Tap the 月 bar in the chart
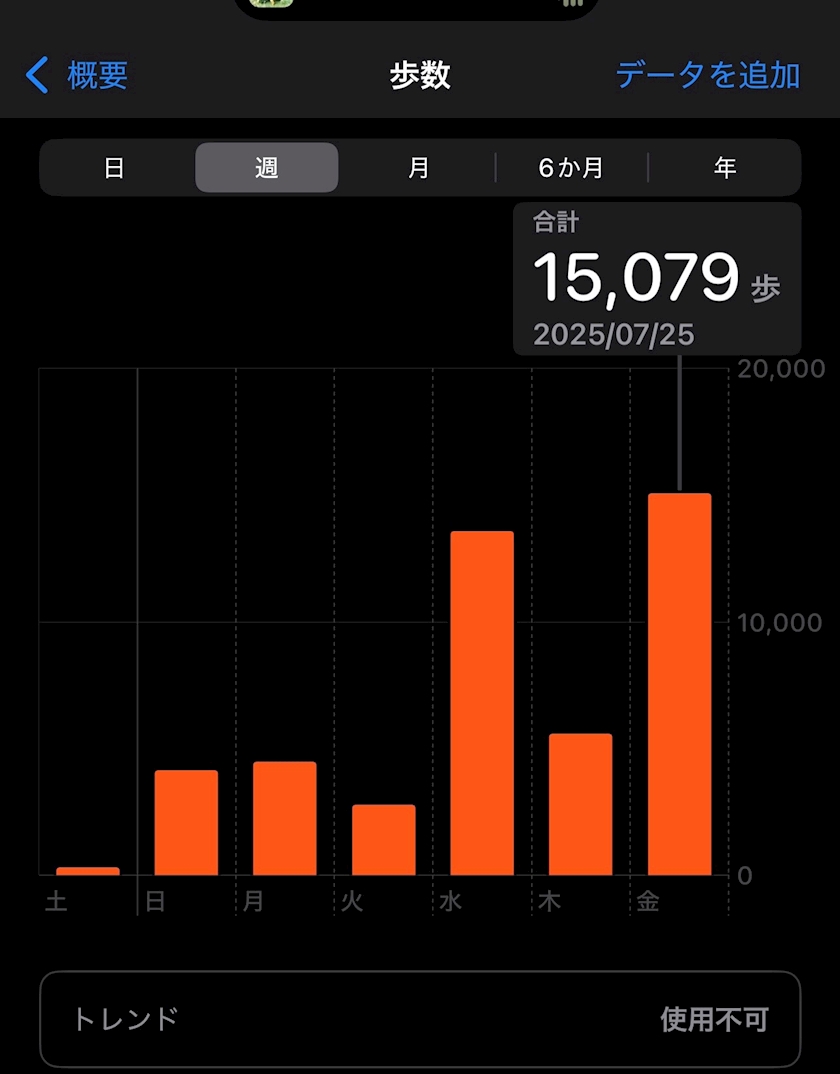This screenshot has height=1074, width=840. tap(285, 818)
